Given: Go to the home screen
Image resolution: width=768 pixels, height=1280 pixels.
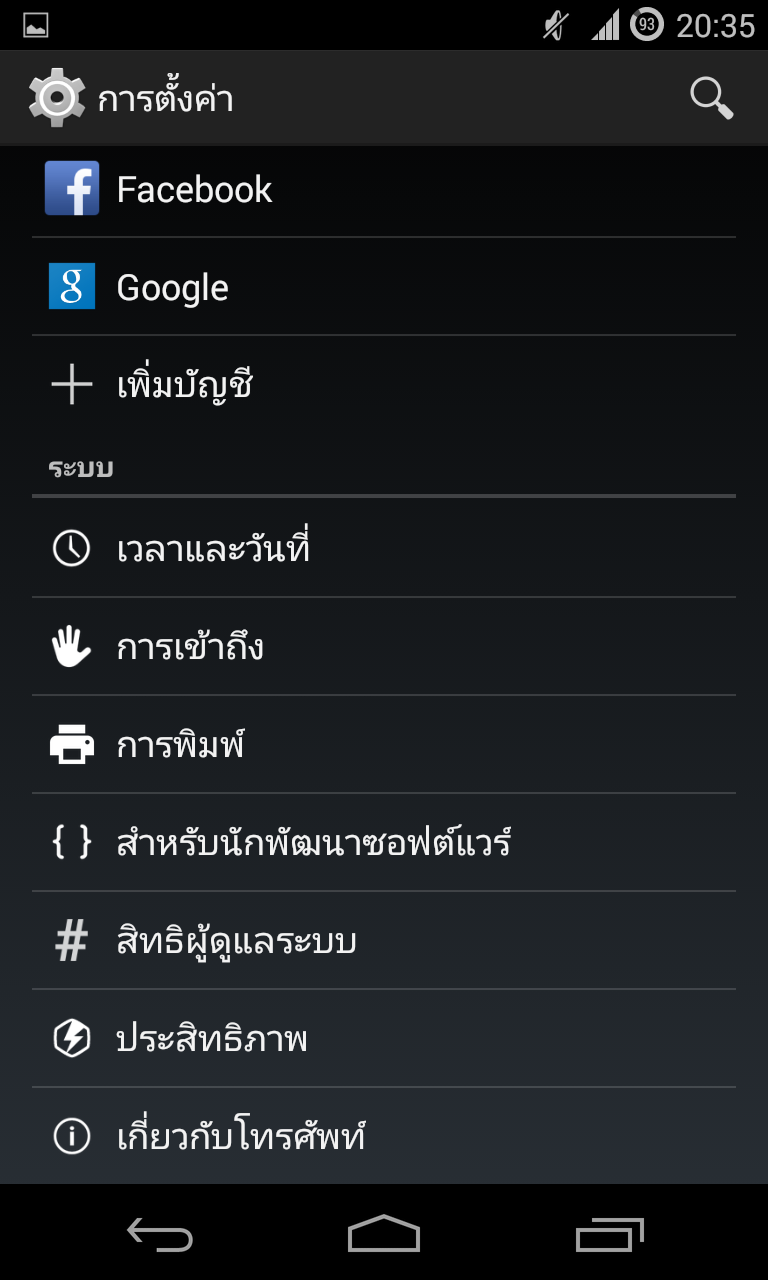Looking at the screenshot, I should pos(384,1234).
